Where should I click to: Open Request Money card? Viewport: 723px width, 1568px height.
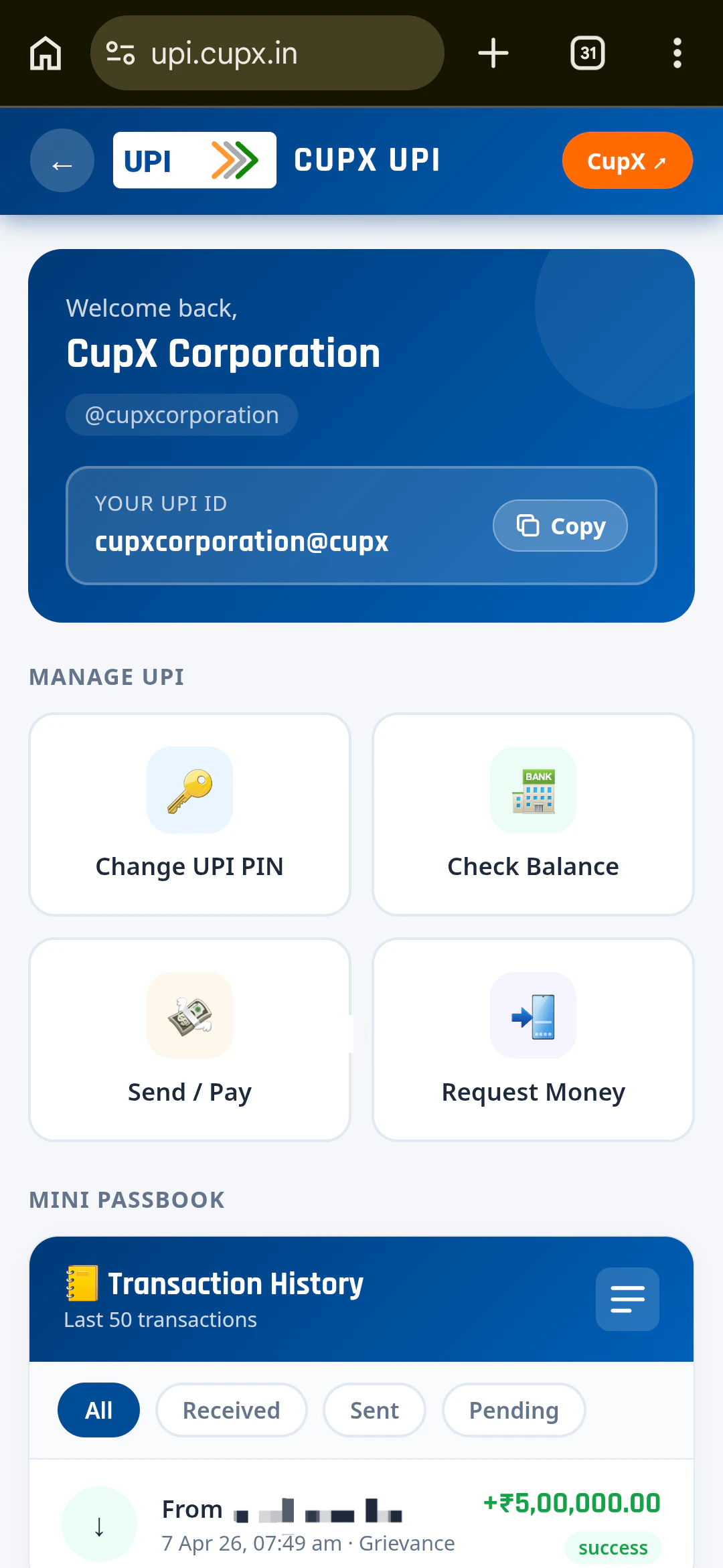click(533, 1040)
